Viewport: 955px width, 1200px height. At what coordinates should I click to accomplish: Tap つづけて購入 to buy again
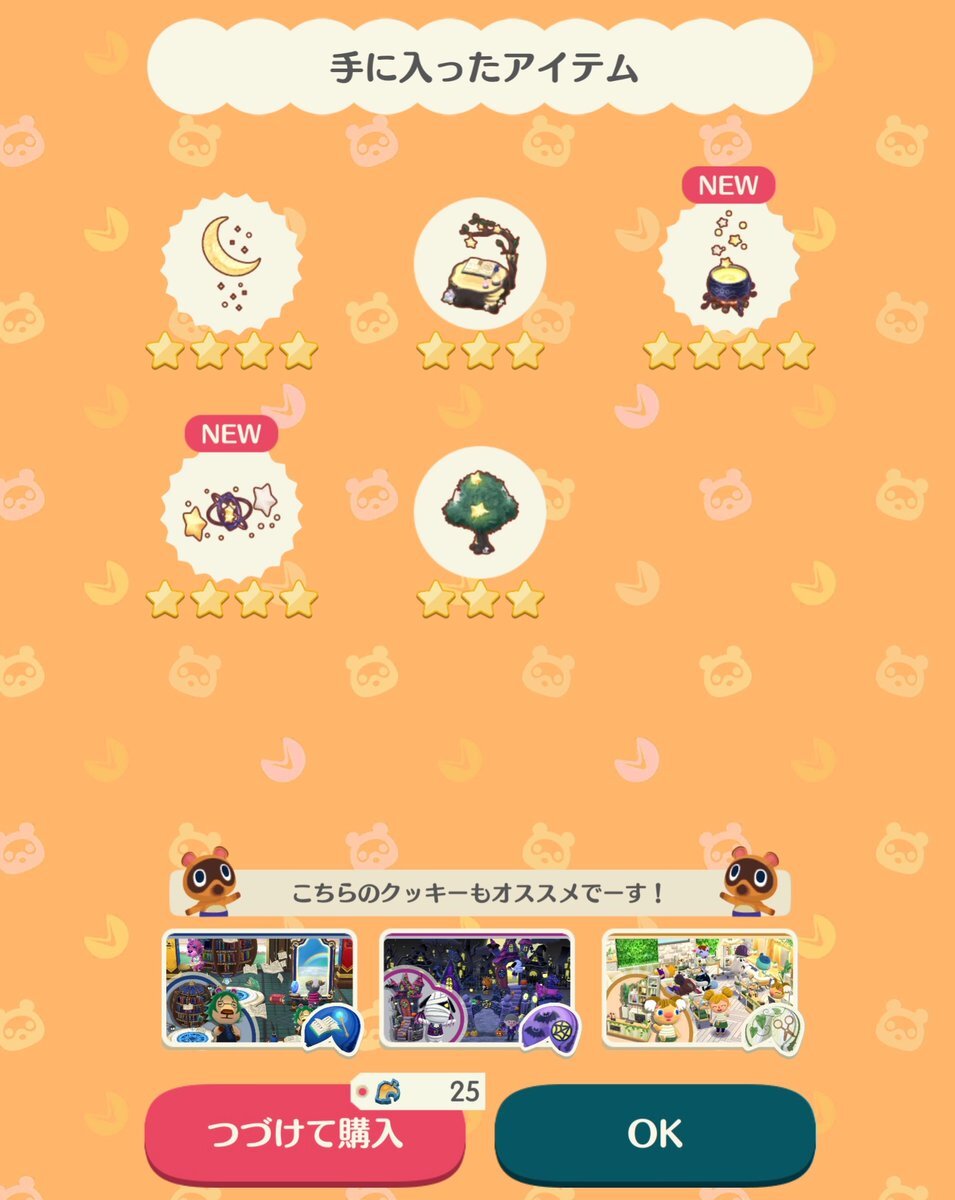(305, 1135)
